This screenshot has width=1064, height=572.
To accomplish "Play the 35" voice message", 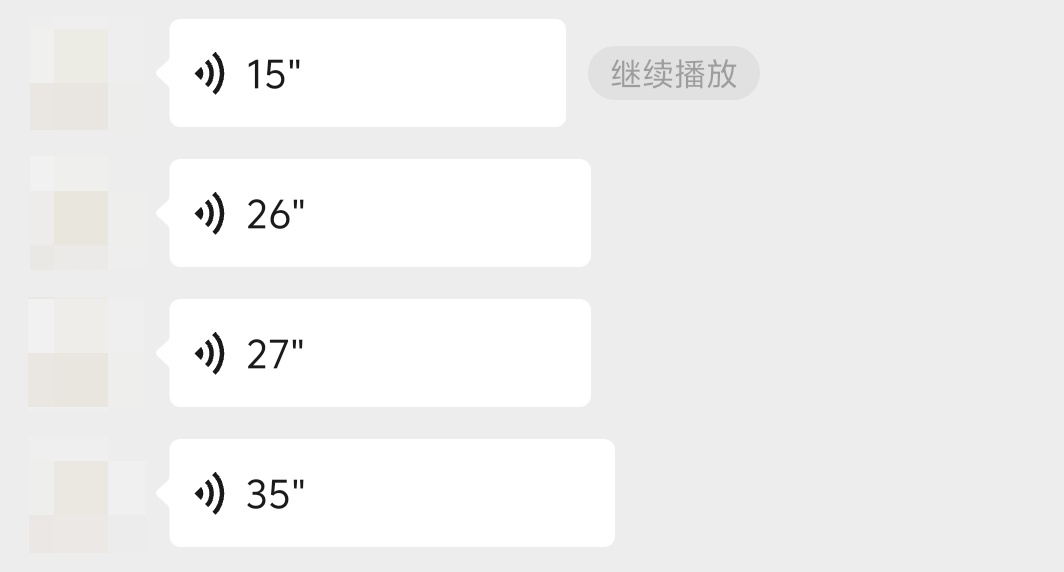I will 392,493.
